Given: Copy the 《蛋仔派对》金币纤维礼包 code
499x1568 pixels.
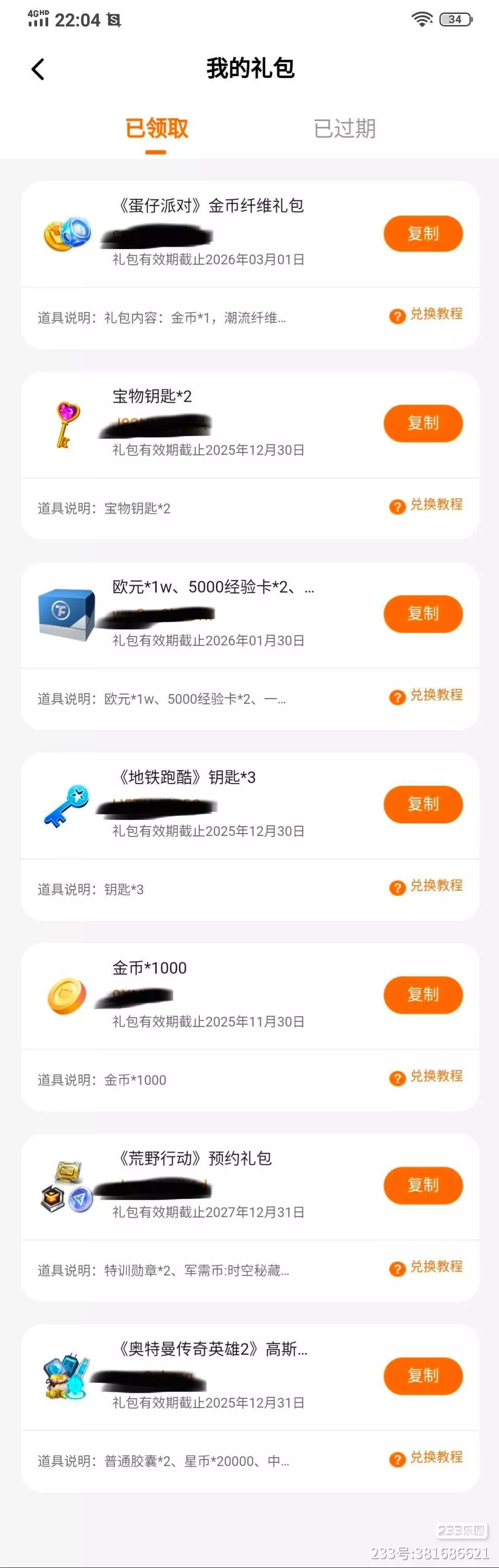Looking at the screenshot, I should (x=423, y=234).
